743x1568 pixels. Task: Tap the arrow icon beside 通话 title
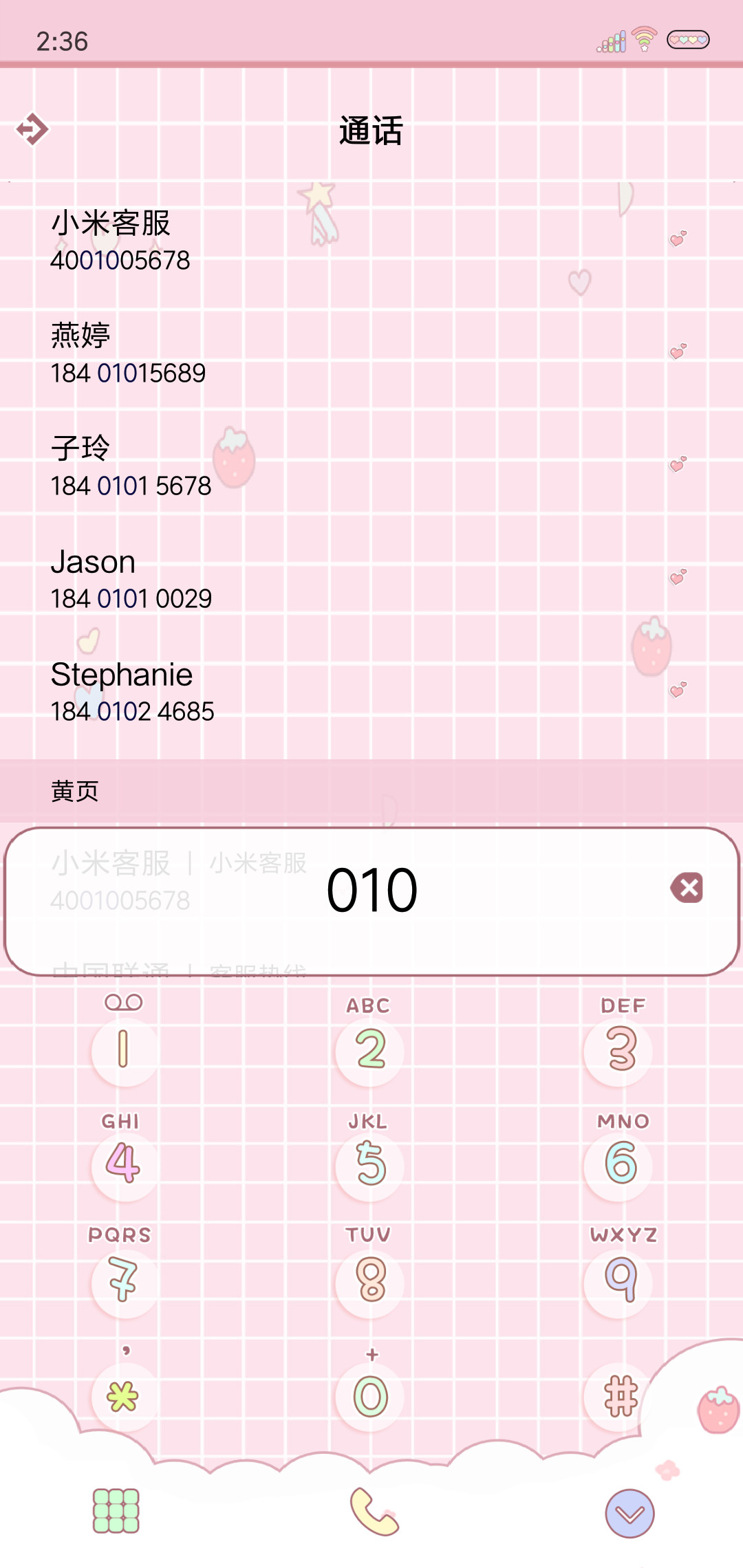pos(32,129)
